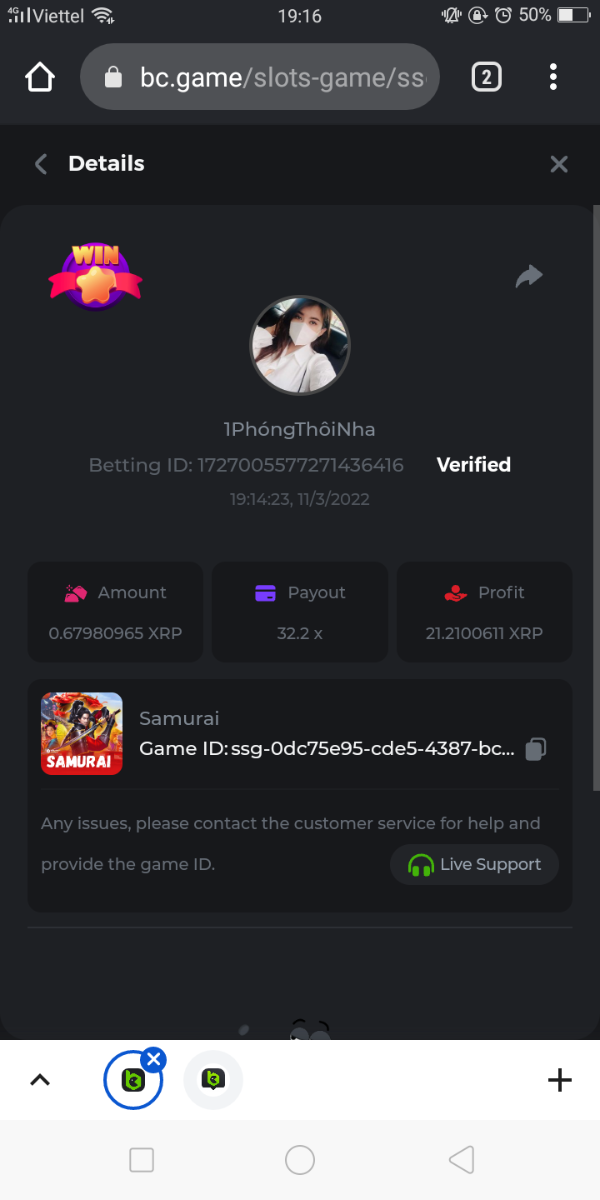Switch to the second bc.game tab

coord(213,1080)
